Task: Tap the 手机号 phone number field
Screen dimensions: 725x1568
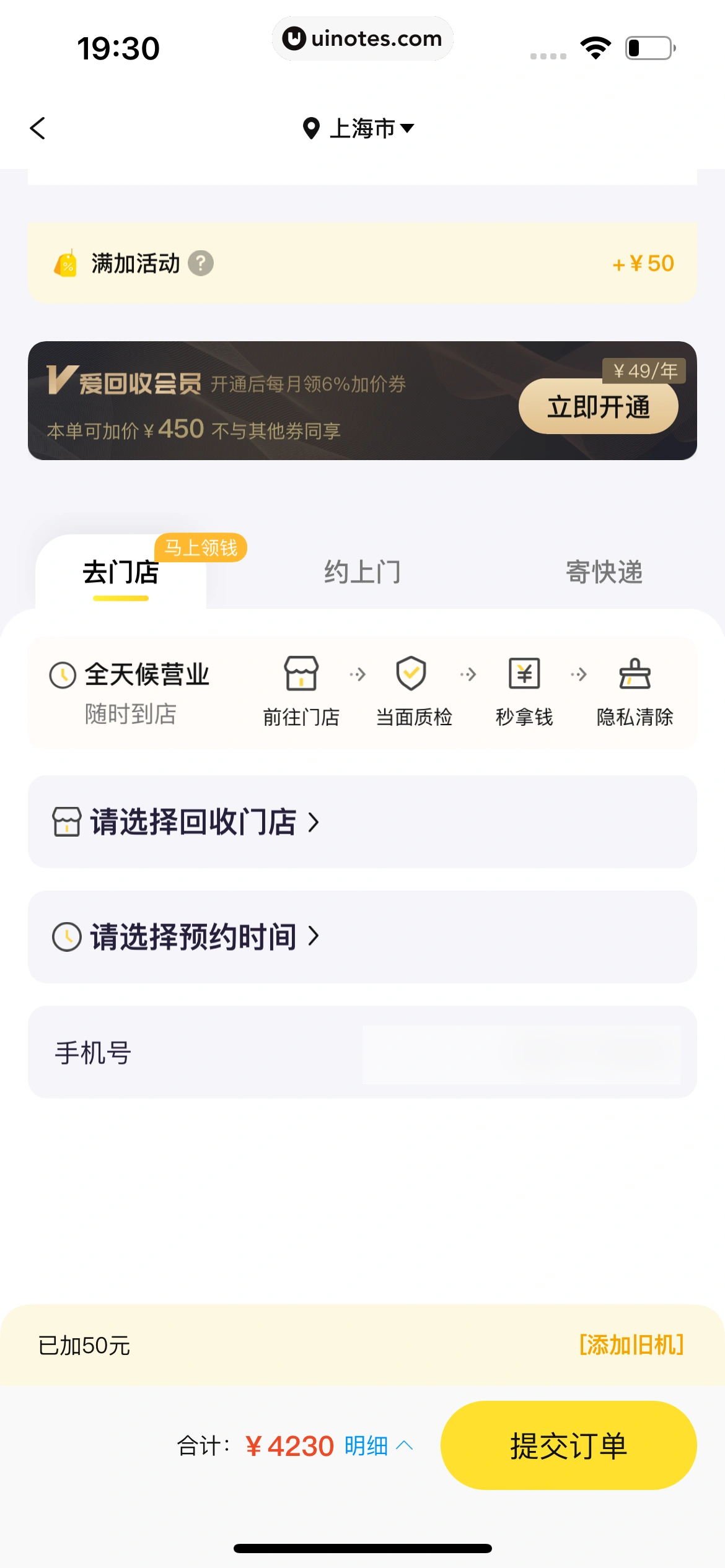Action: [521, 1053]
